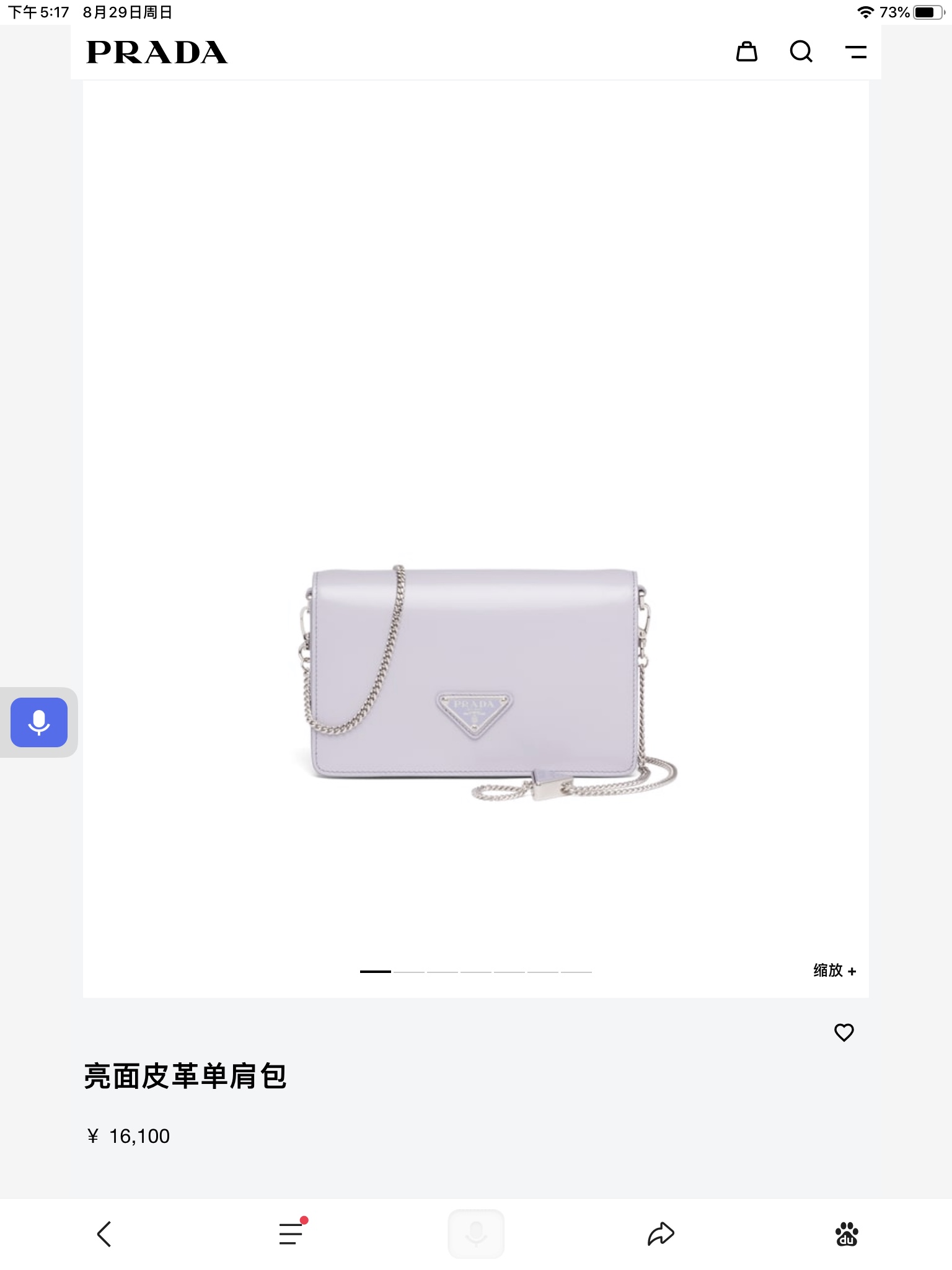The width and height of the screenshot is (952, 1270).
Task: Go back with the browser back arrow
Action: point(104,1234)
